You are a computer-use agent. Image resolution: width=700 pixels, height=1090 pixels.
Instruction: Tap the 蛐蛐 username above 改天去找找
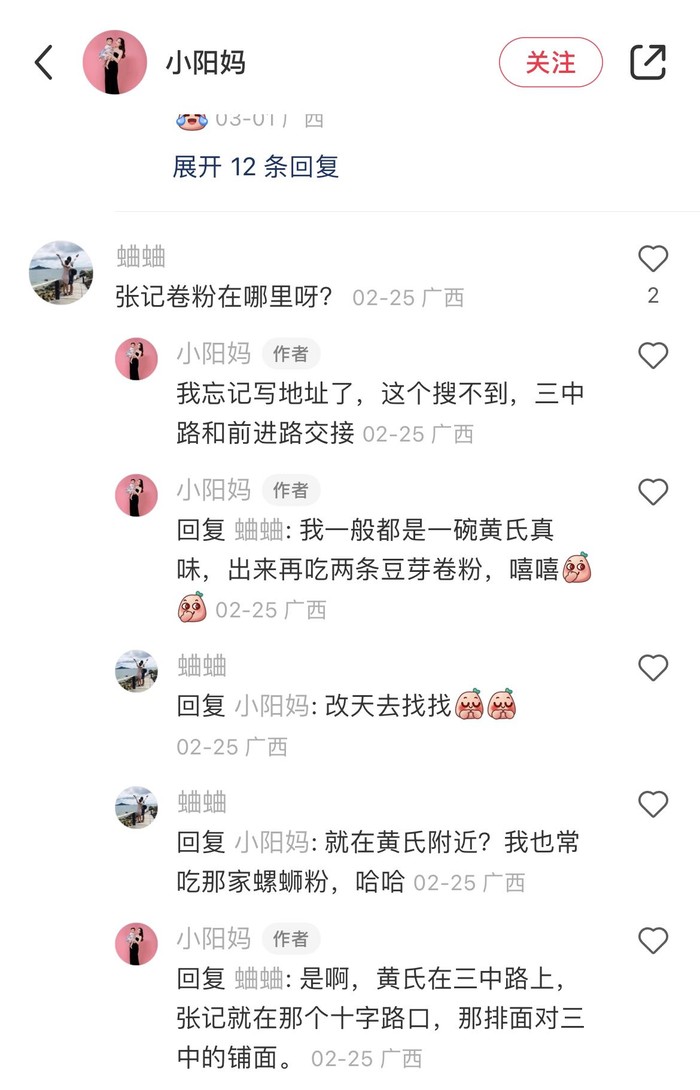[202, 665]
